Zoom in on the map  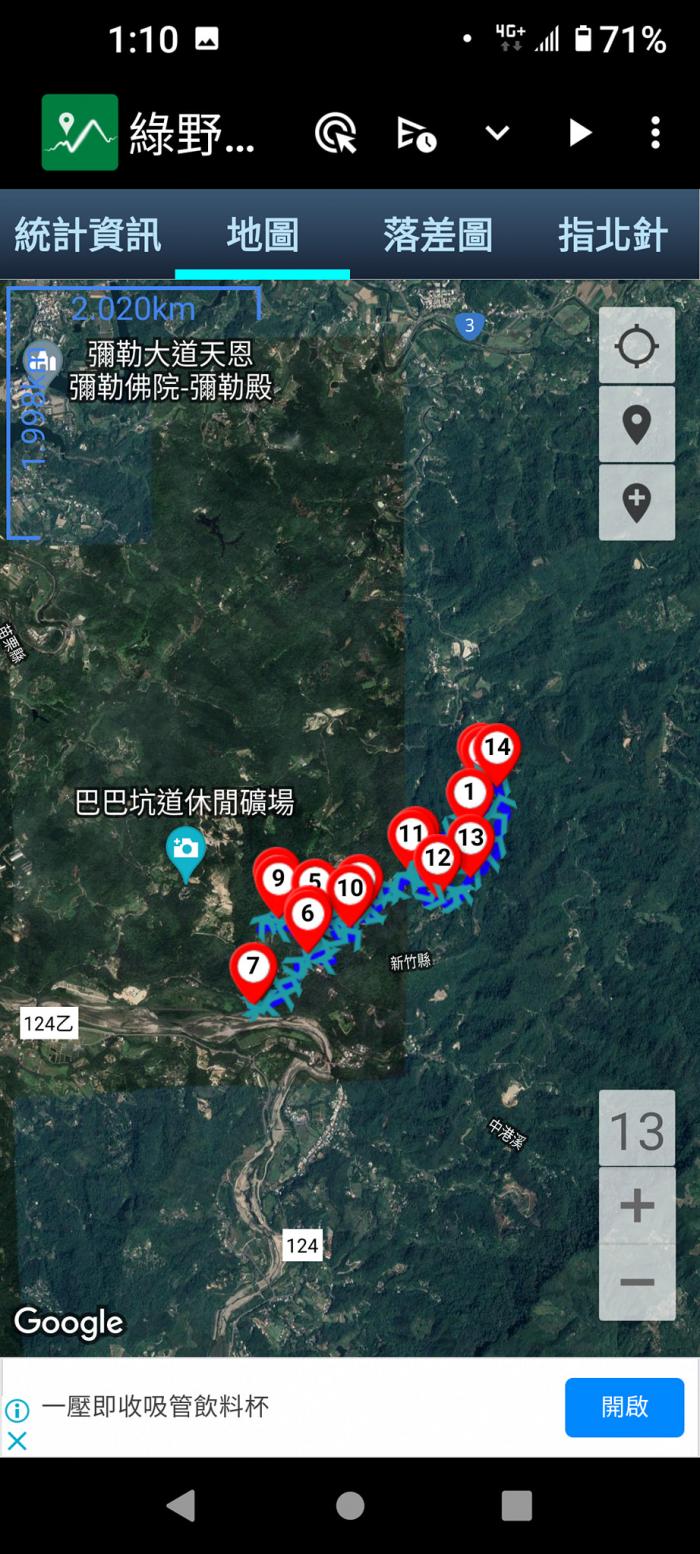coord(637,1206)
